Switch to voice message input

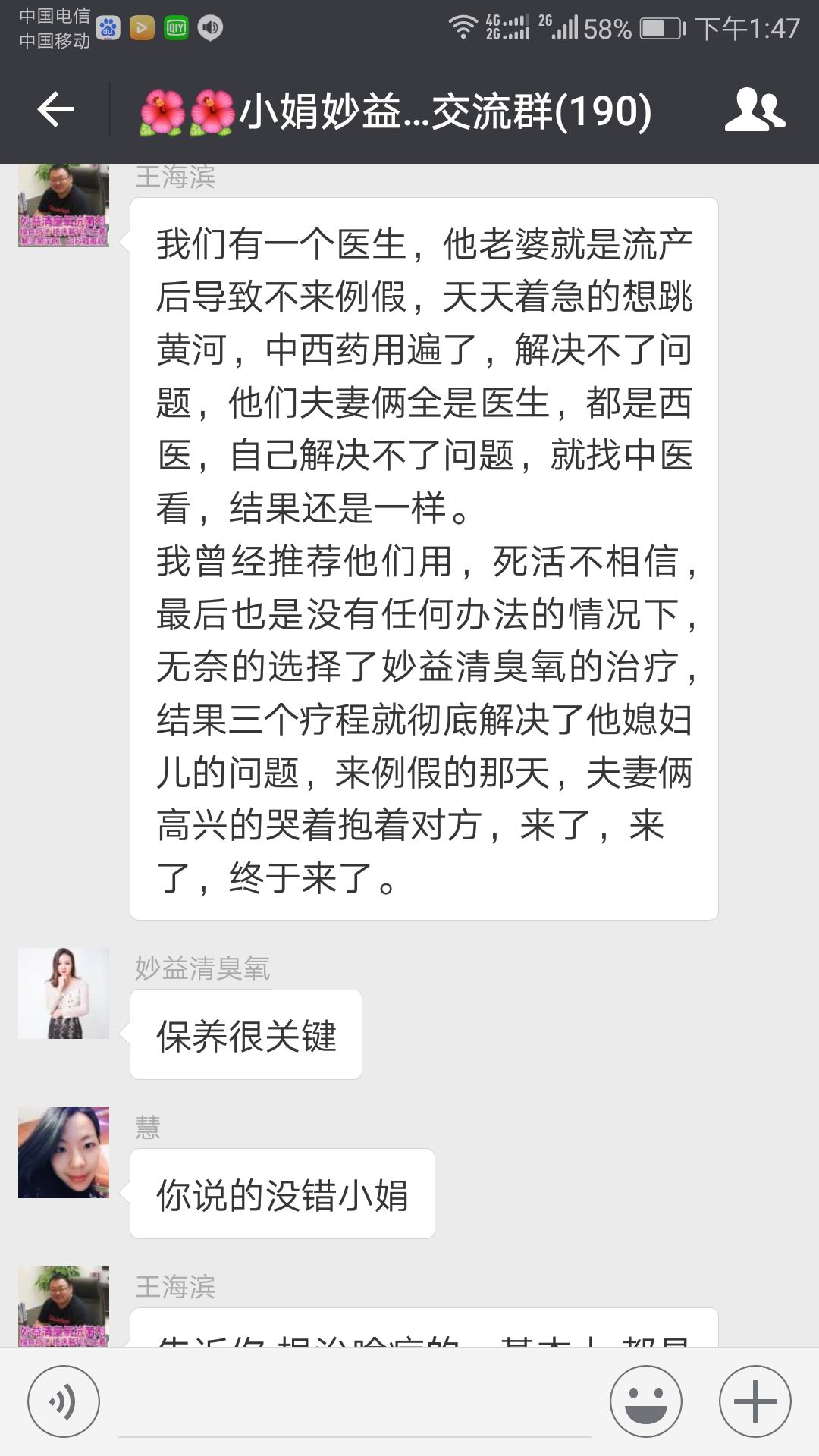tap(64, 1401)
